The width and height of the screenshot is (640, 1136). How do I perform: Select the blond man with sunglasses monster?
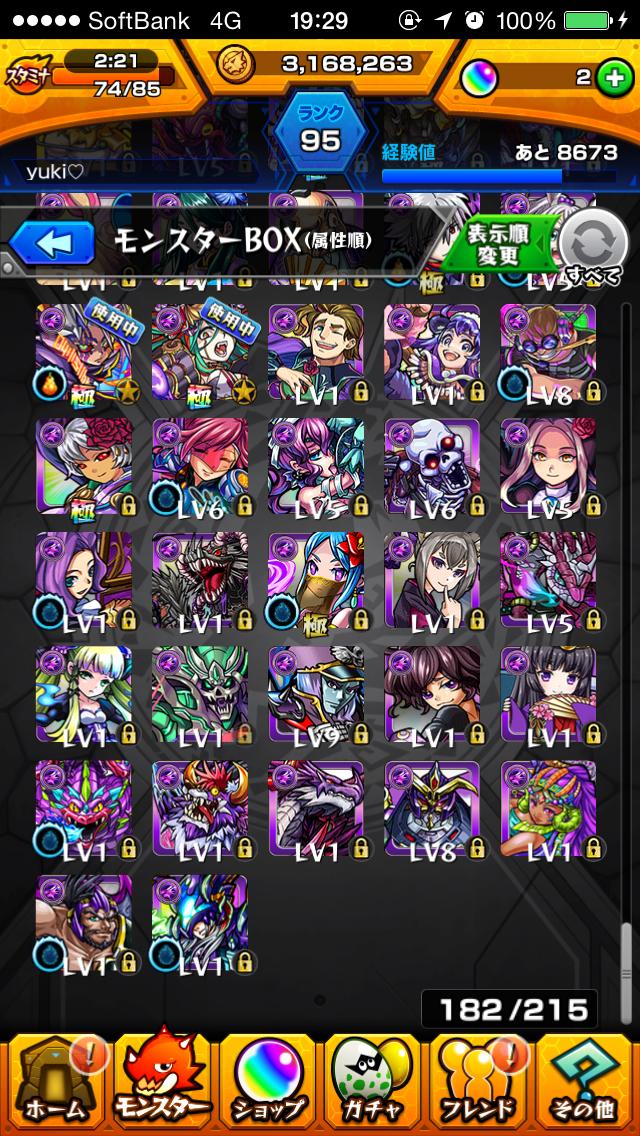coord(315,352)
